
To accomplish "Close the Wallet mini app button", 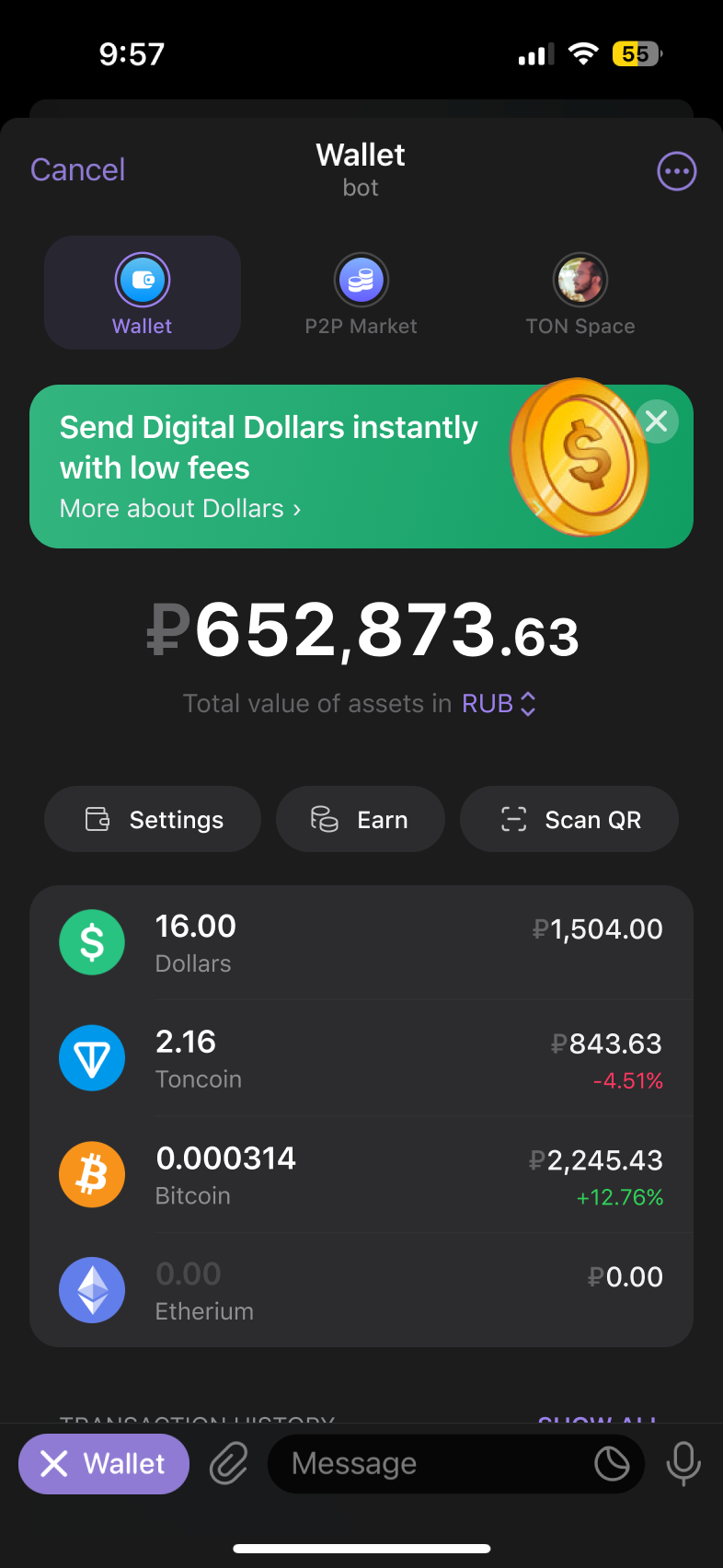I will pos(104,1463).
